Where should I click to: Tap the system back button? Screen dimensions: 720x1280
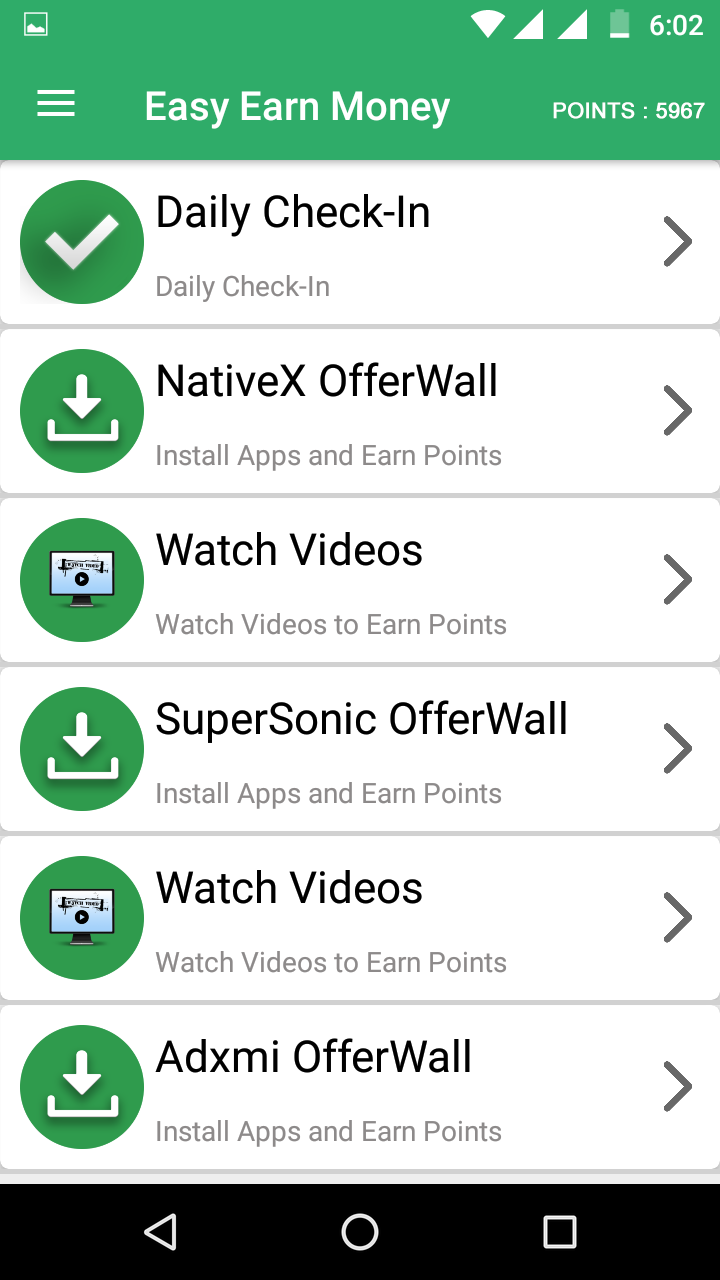click(161, 1232)
